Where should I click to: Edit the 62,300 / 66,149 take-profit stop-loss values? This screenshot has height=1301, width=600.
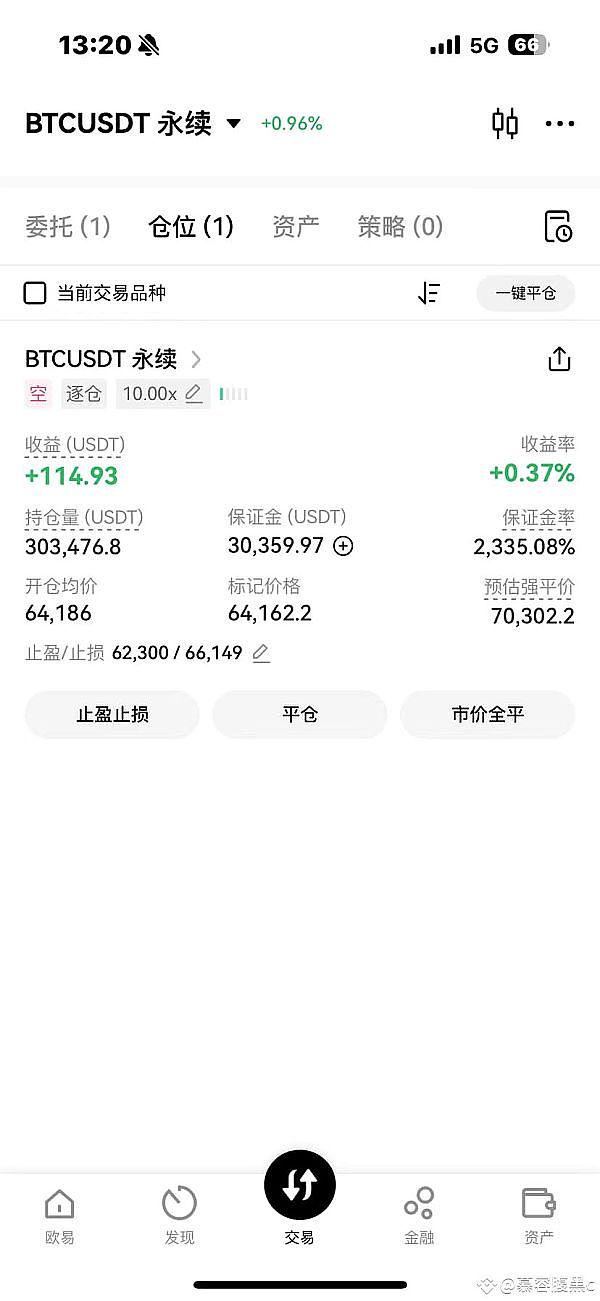point(261,654)
